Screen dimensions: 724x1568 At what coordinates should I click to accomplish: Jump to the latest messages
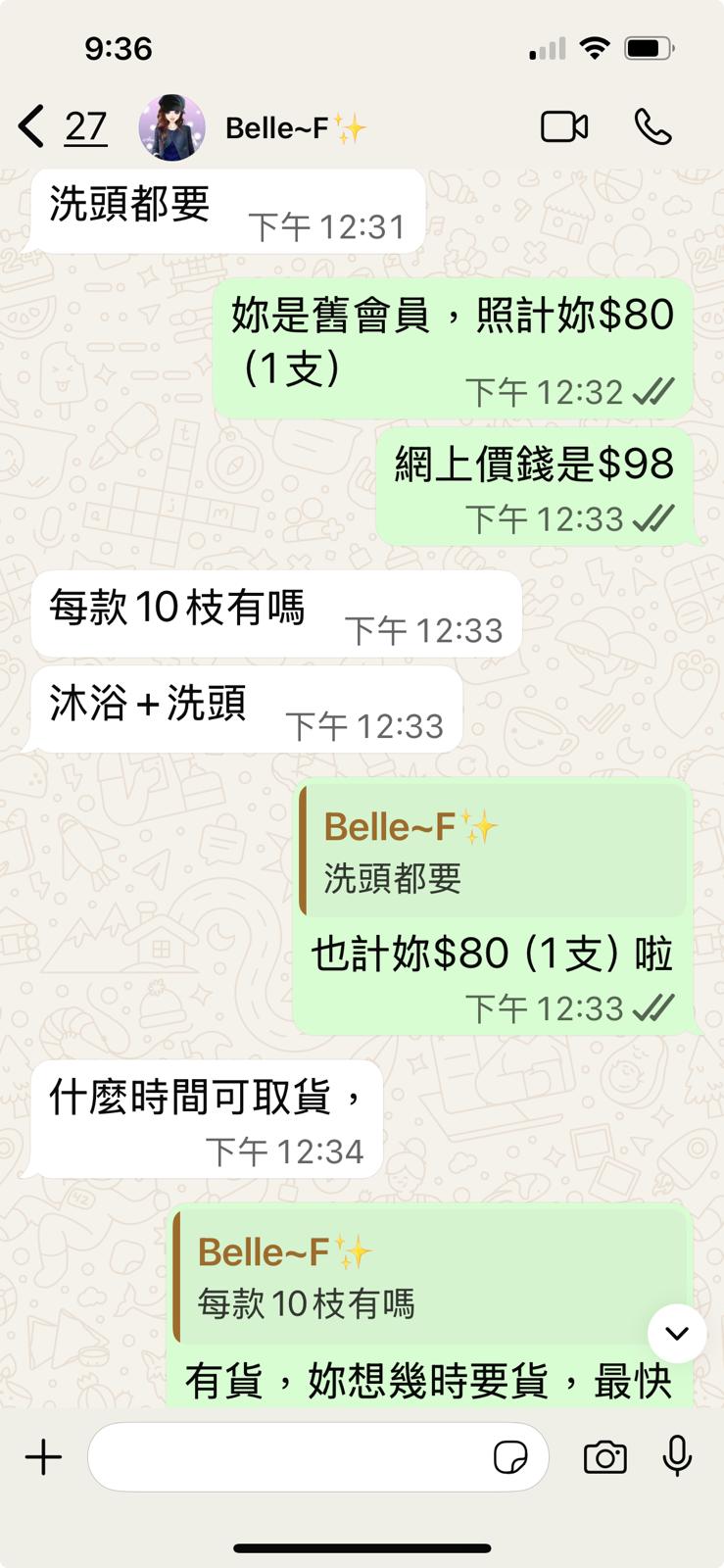677,1334
